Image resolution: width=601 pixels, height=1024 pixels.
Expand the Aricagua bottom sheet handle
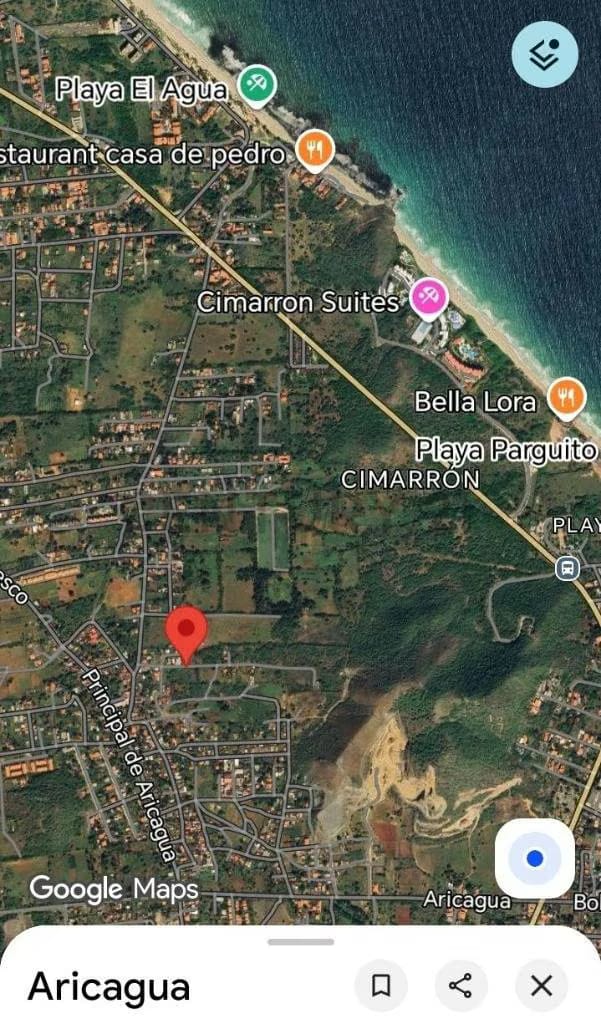(x=300, y=941)
